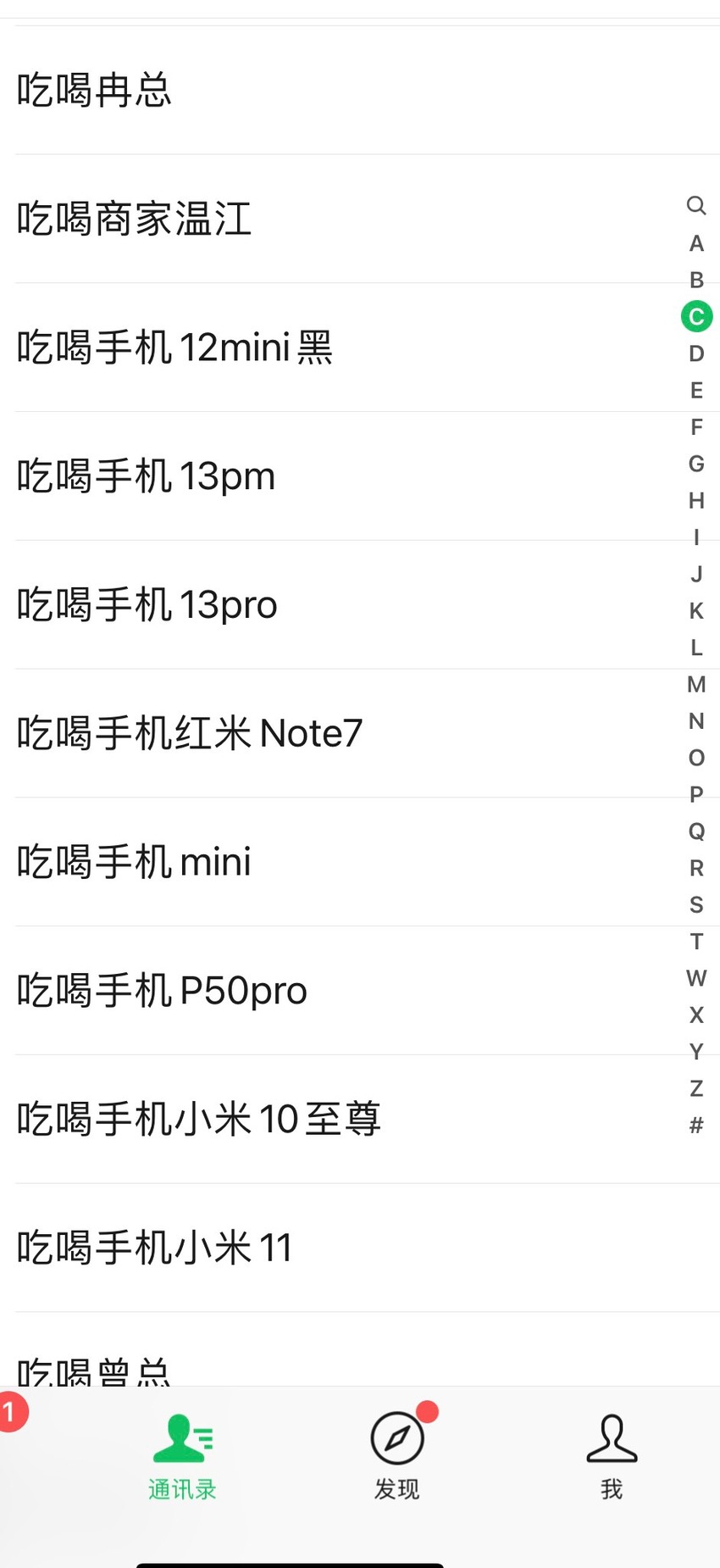Jump to the # section in the index

[x=696, y=1126]
